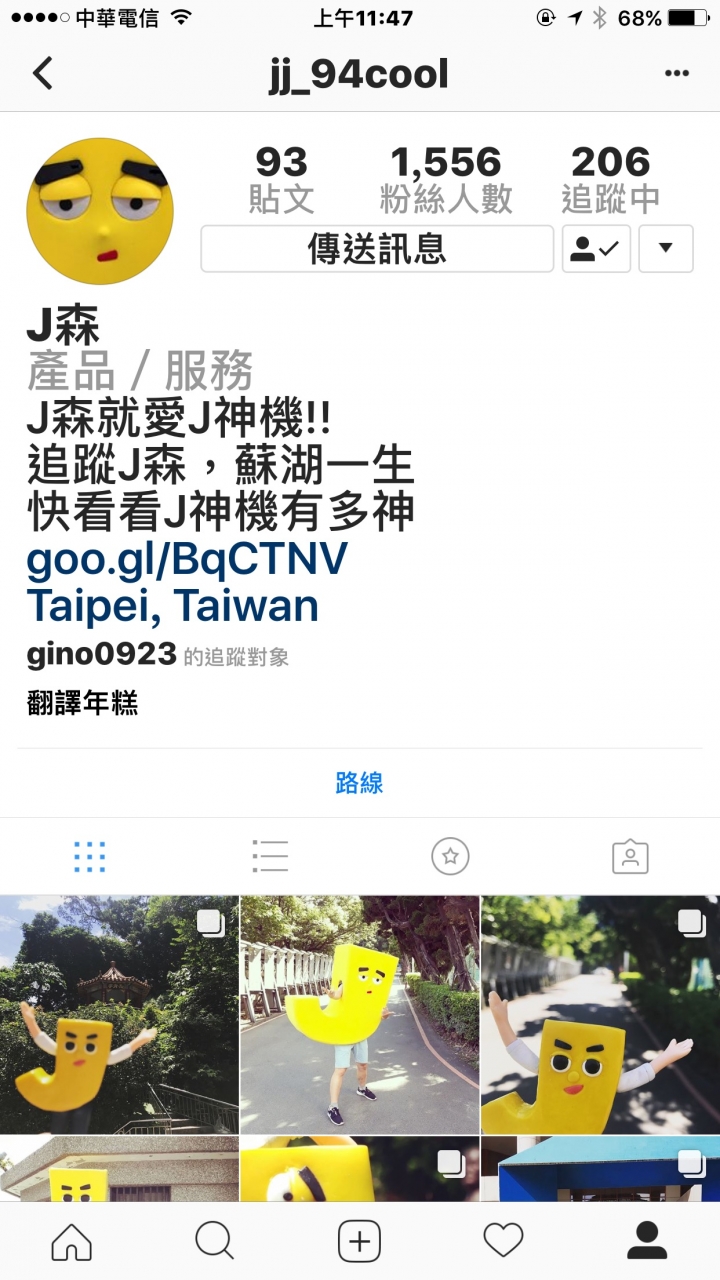Image resolution: width=720 pixels, height=1280 pixels.
Task: Open the activity heart tab
Action: click(503, 1241)
